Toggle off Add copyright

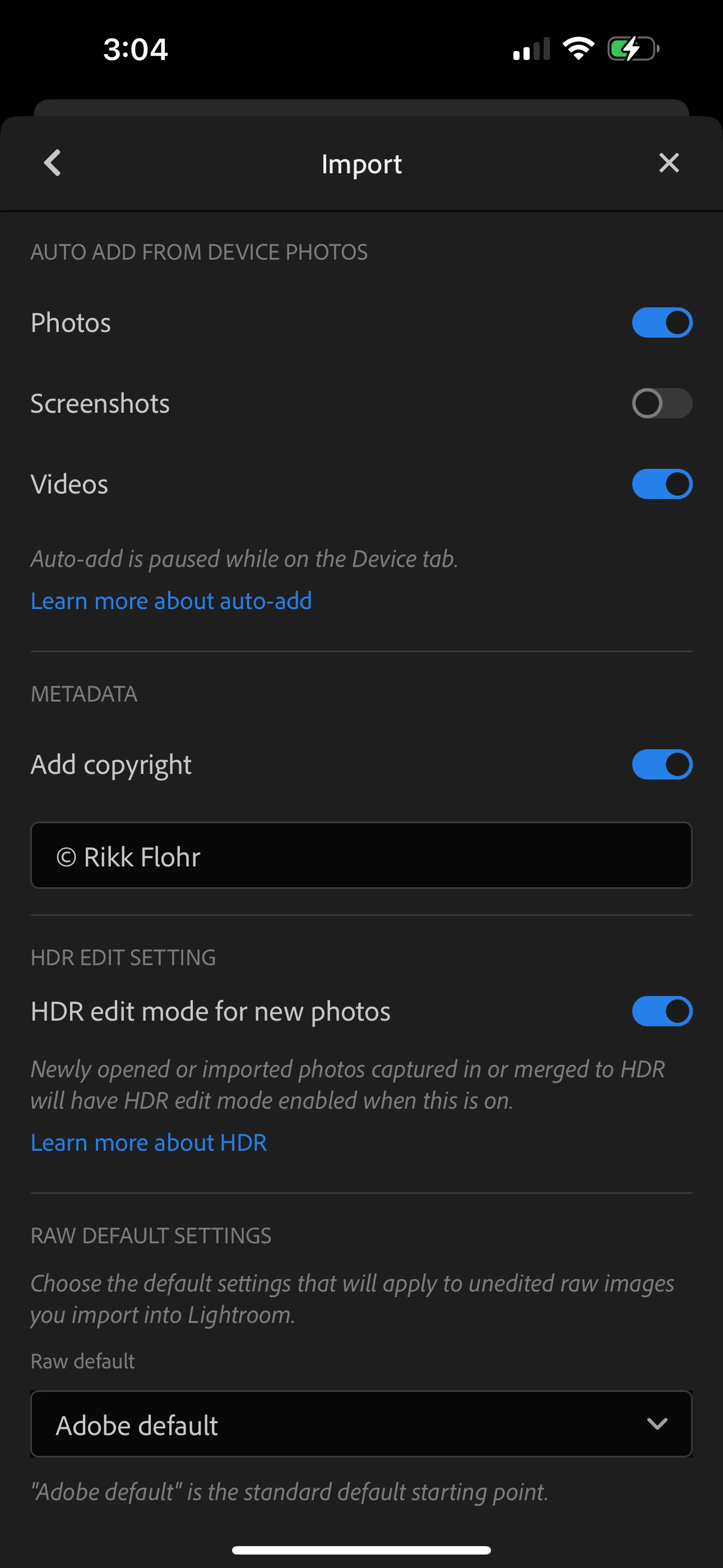click(x=661, y=764)
